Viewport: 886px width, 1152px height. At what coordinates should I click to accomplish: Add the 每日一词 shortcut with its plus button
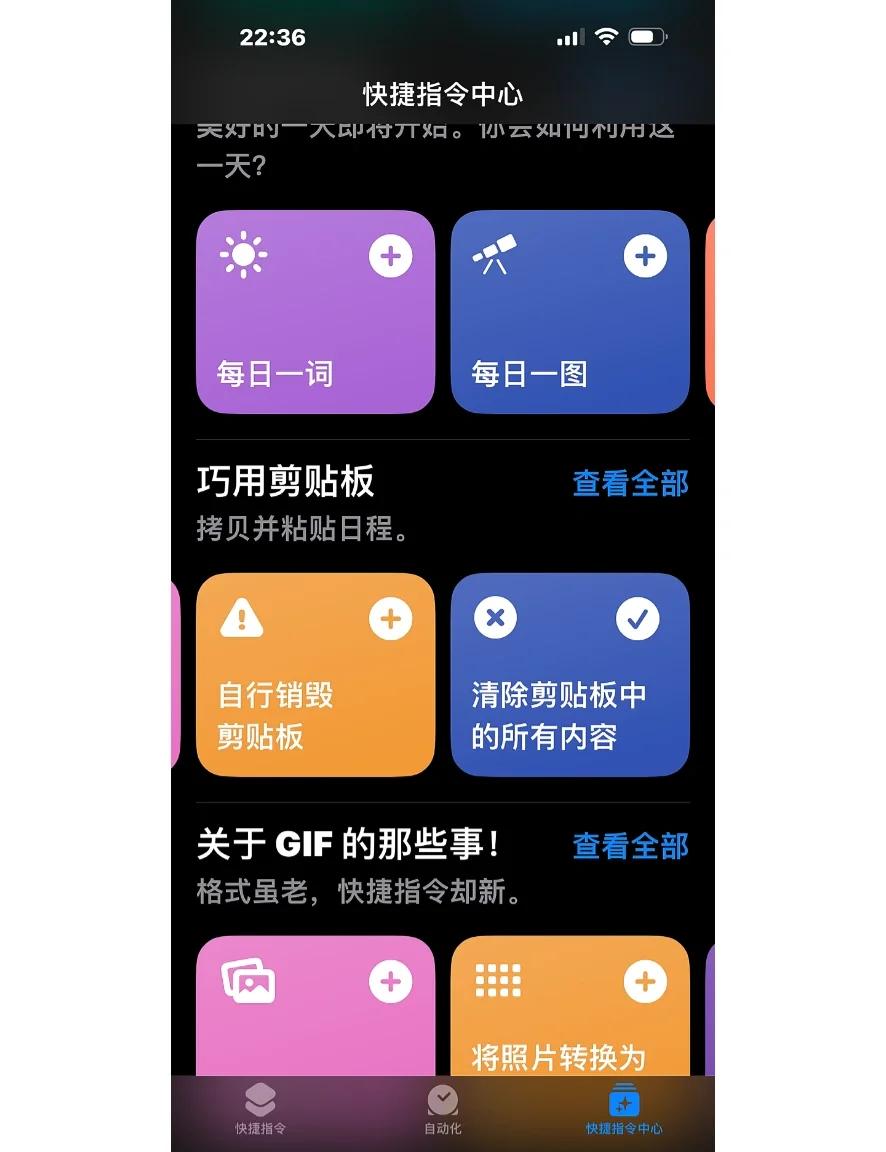tap(390, 257)
